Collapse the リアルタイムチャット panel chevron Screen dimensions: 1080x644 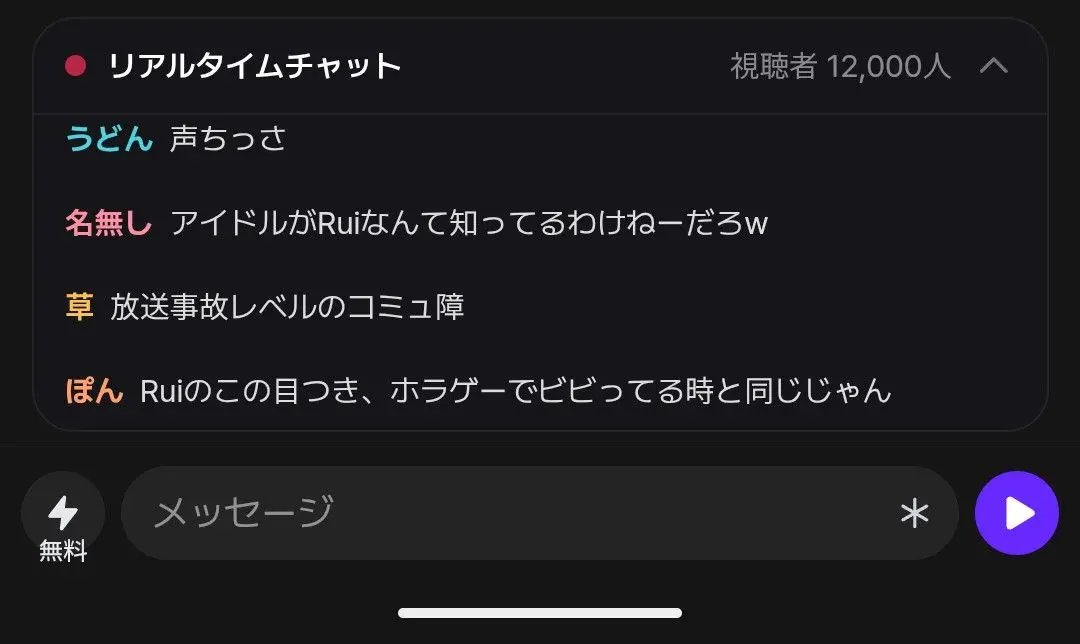coord(993,66)
